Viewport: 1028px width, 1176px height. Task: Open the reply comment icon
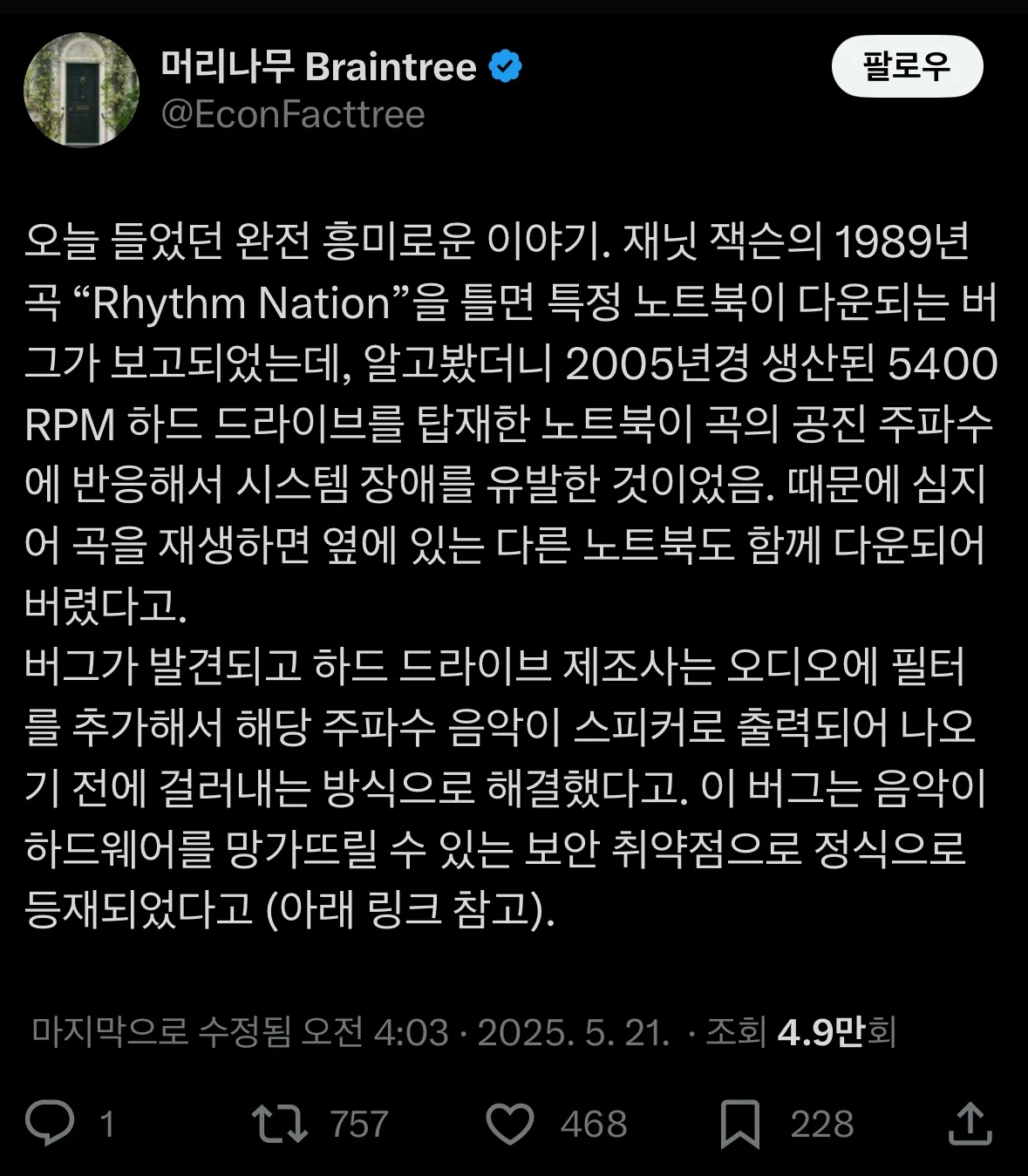click(x=50, y=1123)
